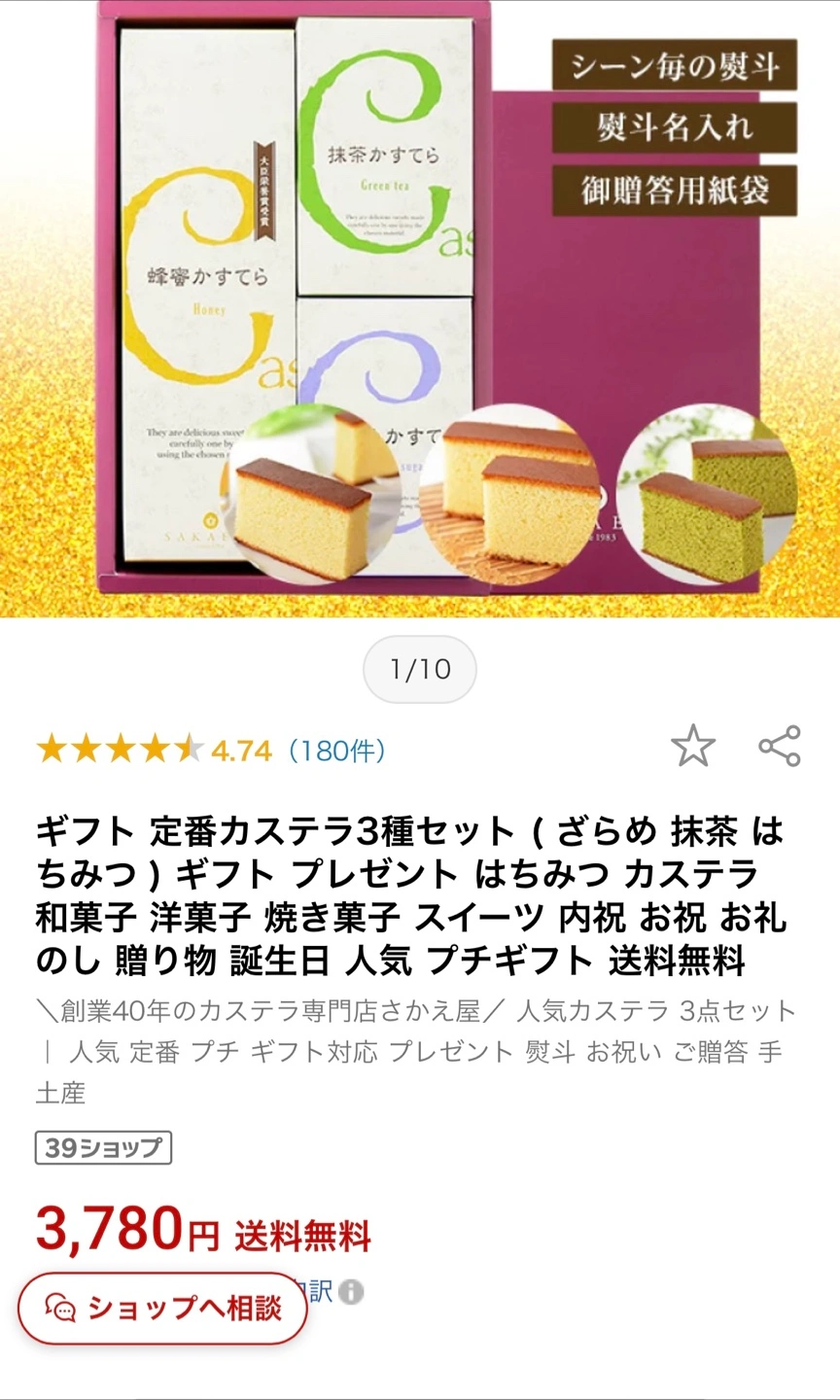Tap the ショップへ相談 button
This screenshot has height=1400, width=840.
(x=162, y=1308)
